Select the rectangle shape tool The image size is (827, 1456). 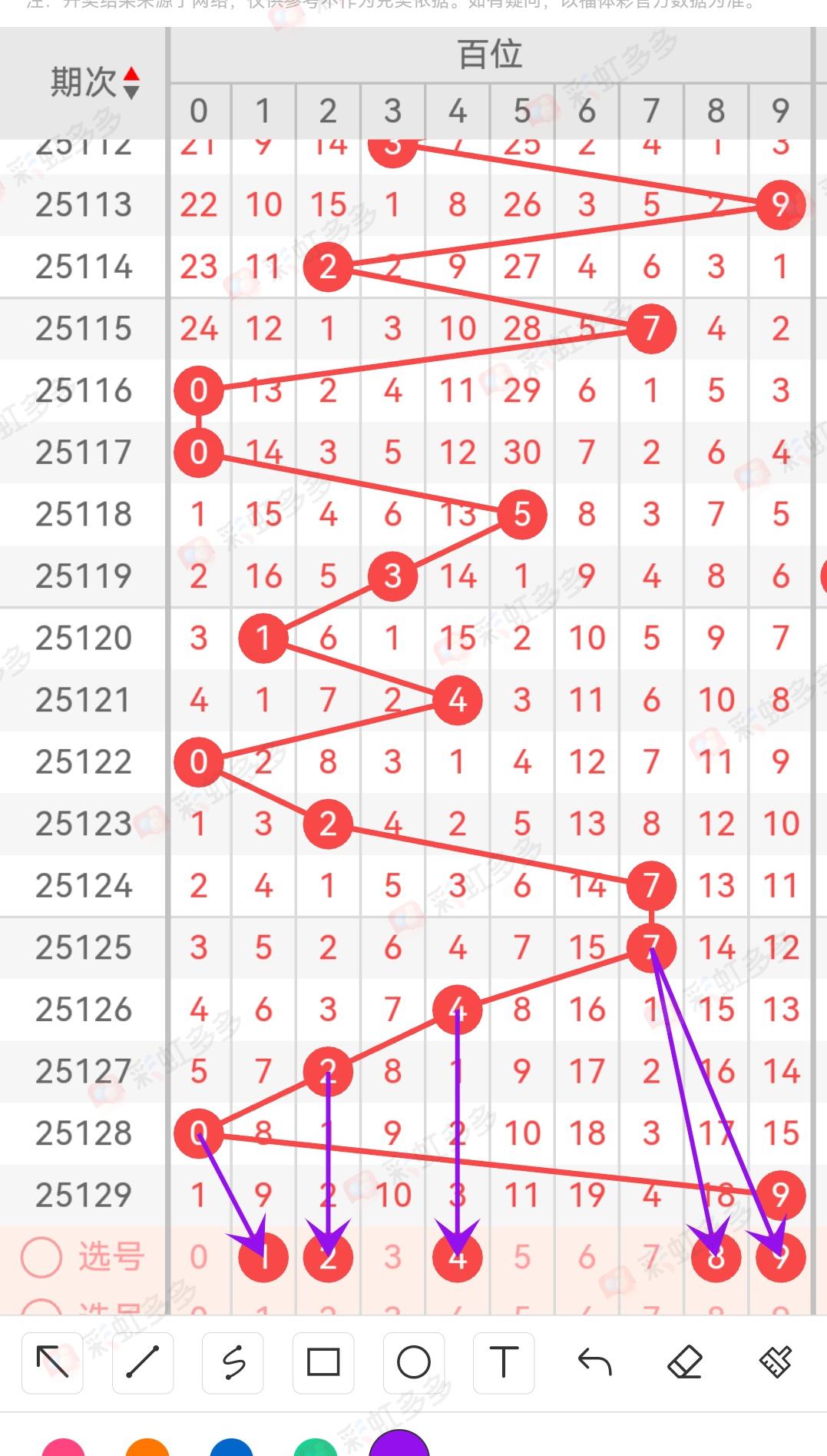click(x=323, y=1363)
